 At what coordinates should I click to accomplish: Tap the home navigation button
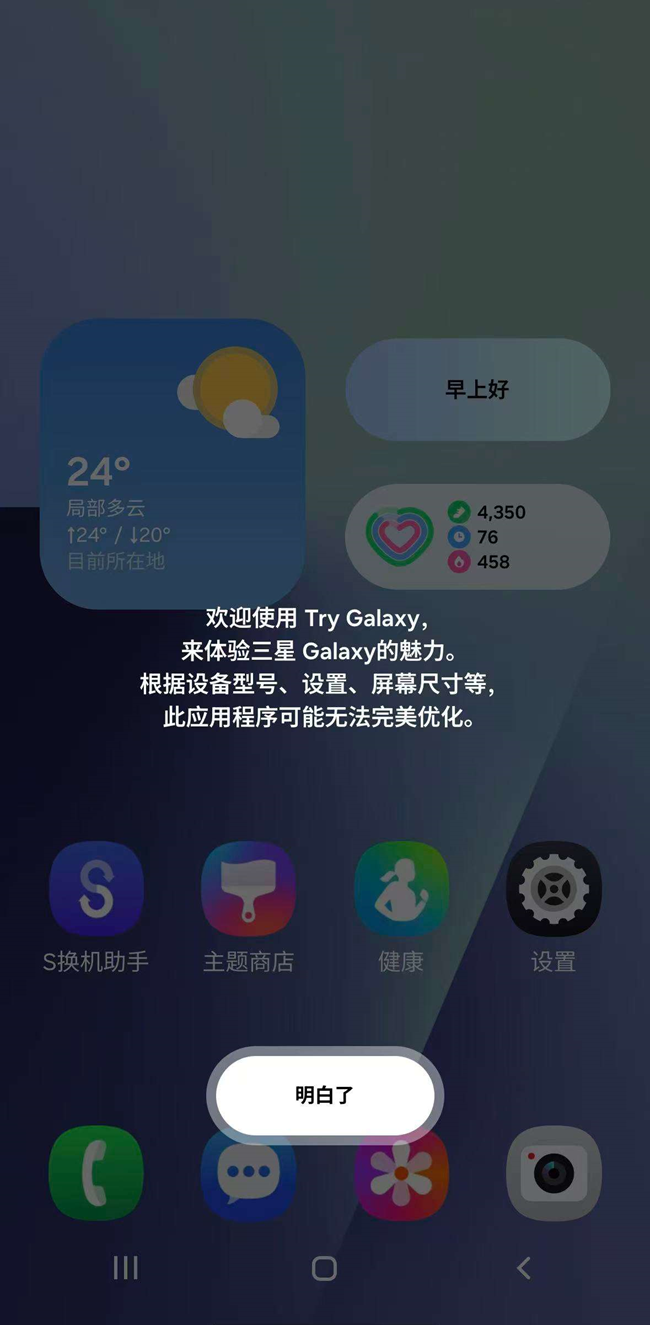point(324,1268)
